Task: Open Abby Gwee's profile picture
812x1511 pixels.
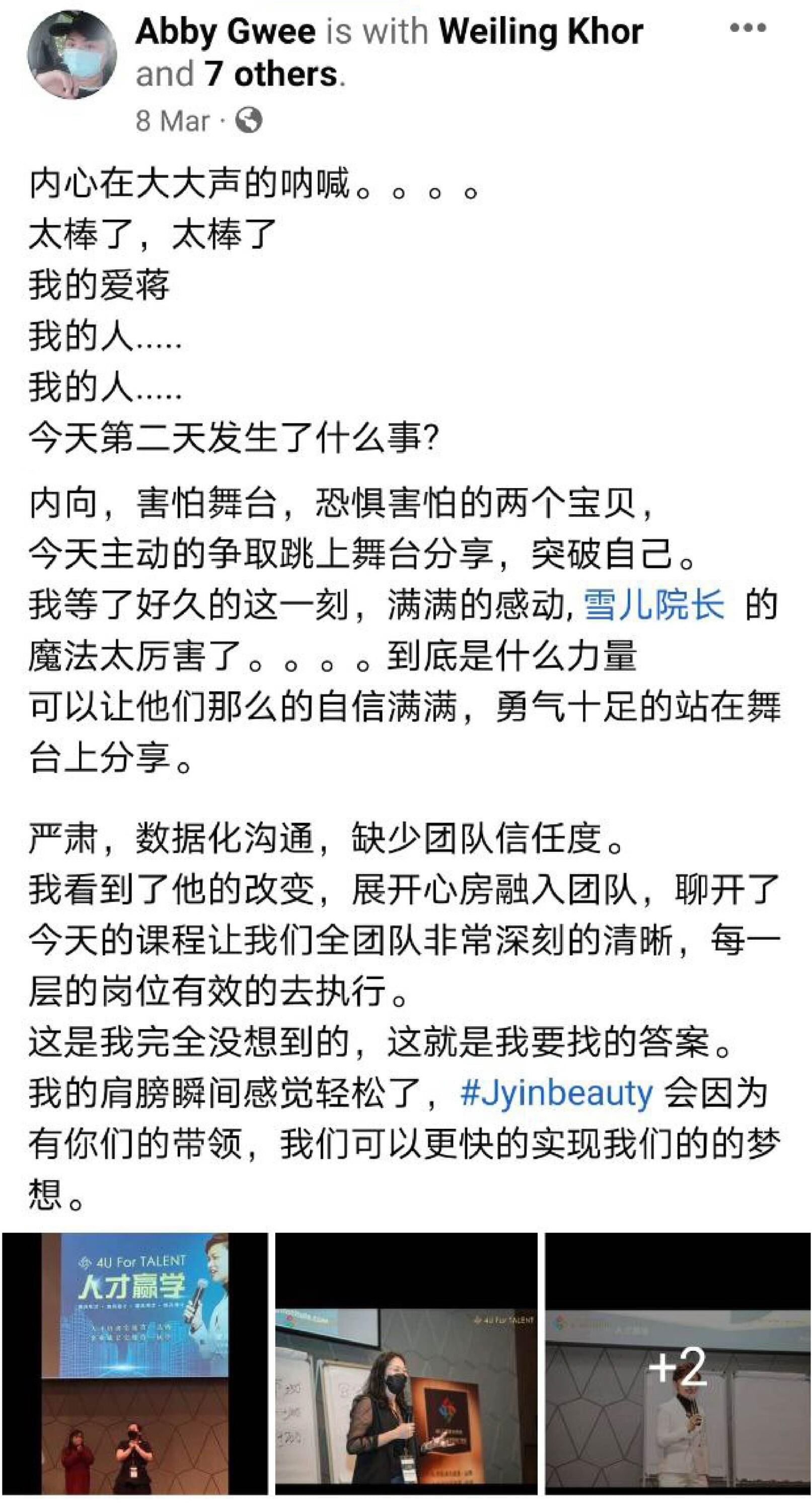Action: 71,54
